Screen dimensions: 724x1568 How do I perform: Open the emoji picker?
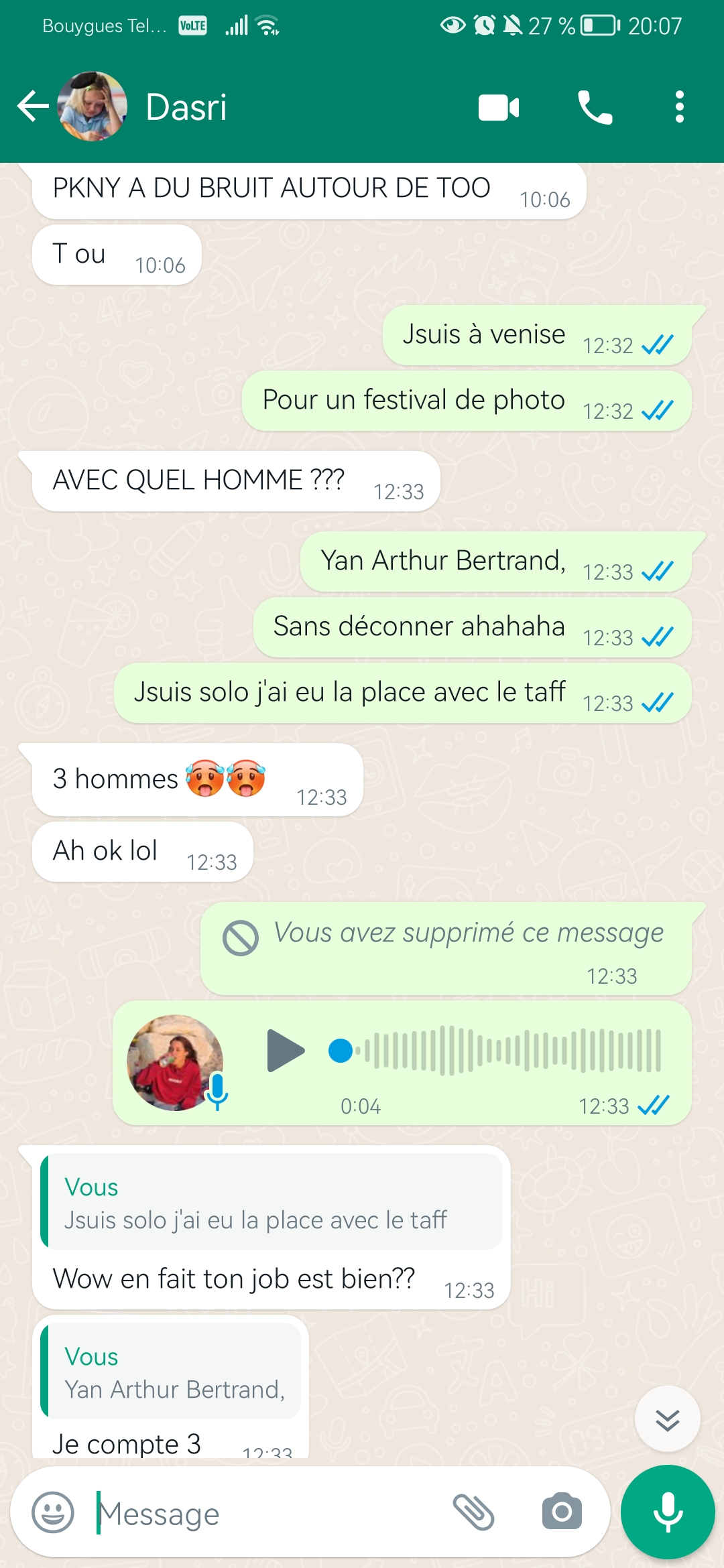(x=53, y=1512)
